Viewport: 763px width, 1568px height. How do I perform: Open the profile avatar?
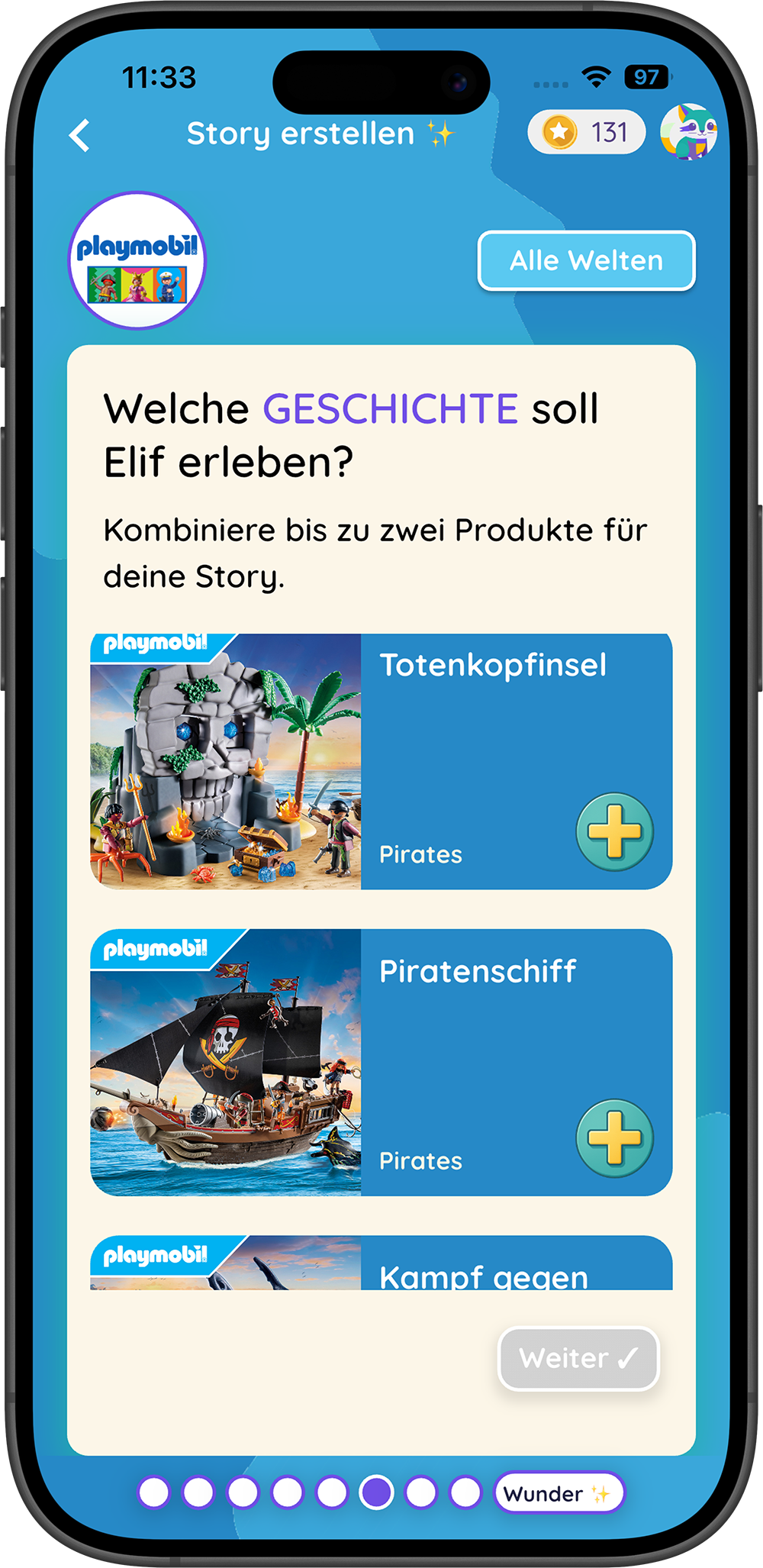[688, 132]
